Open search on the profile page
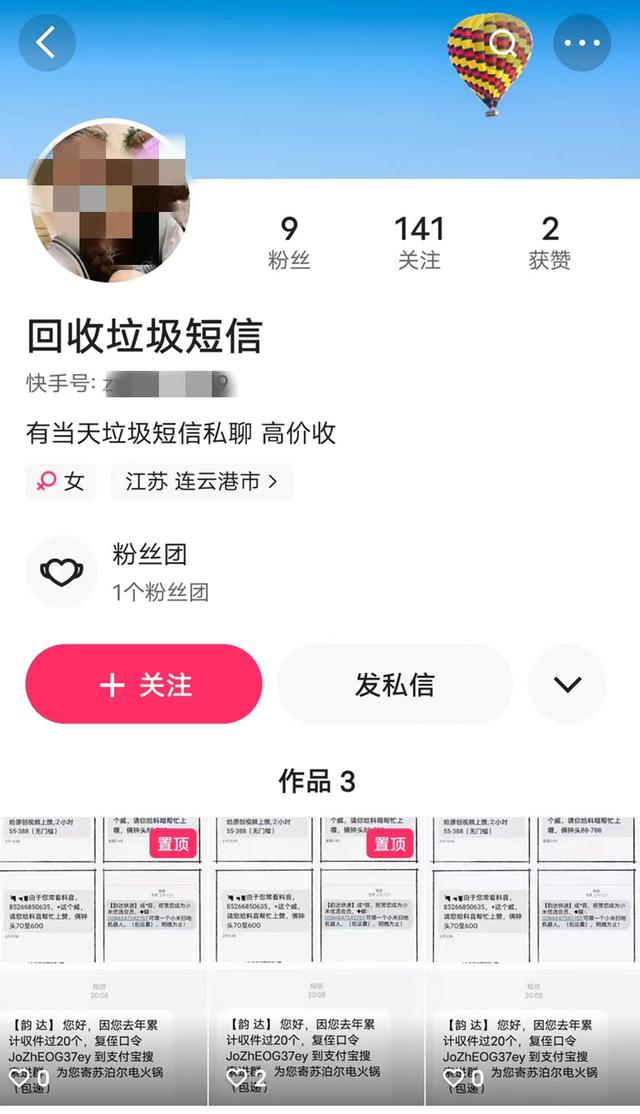The height and width of the screenshot is (1114, 640). [x=503, y=42]
